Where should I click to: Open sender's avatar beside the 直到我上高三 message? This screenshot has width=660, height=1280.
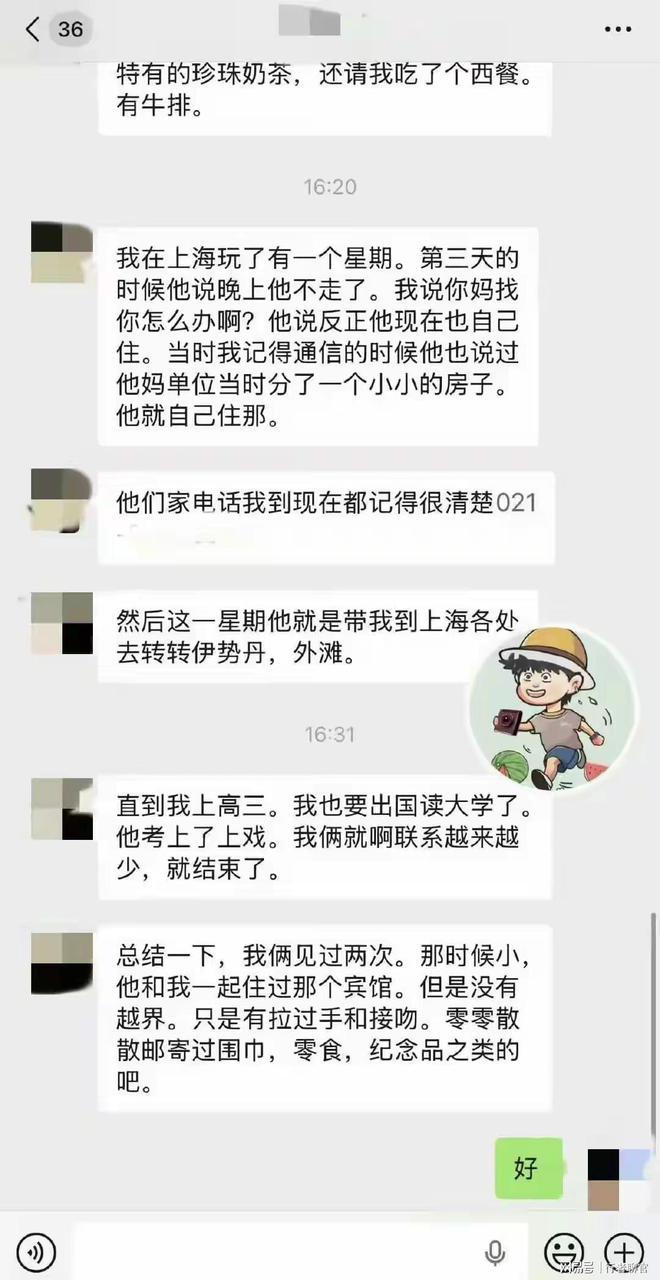point(62,809)
